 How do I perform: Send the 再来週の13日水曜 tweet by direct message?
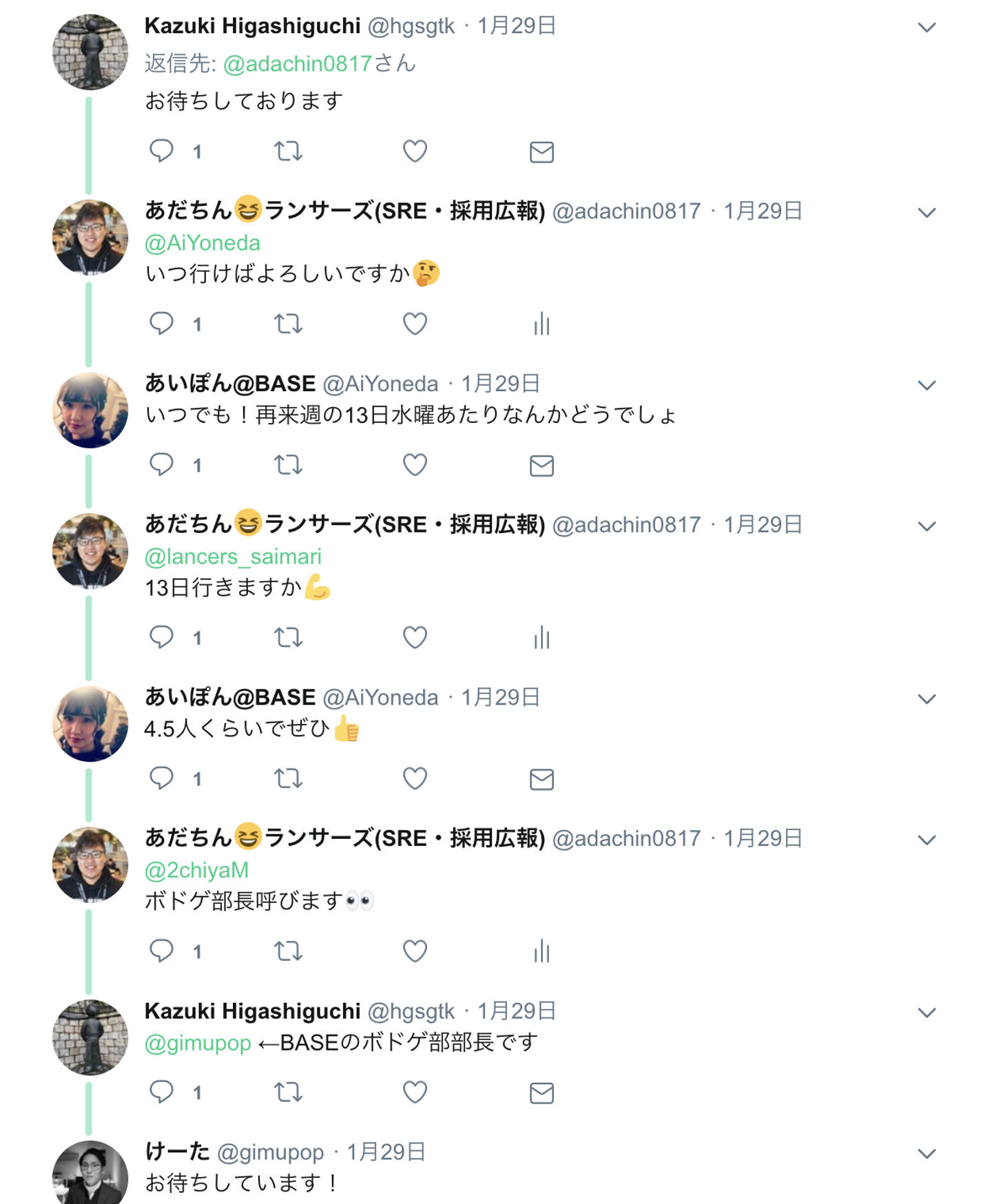pos(541,466)
